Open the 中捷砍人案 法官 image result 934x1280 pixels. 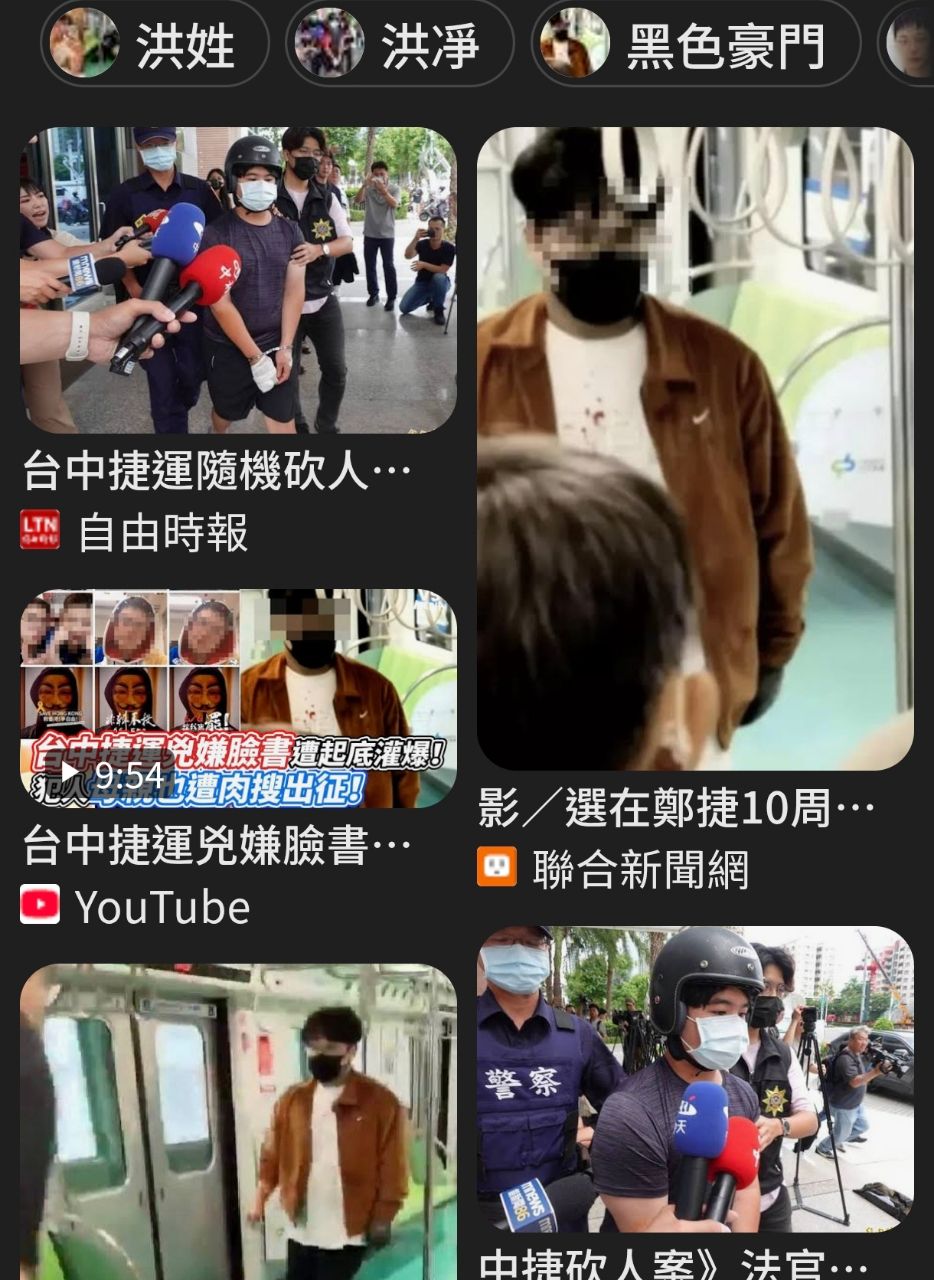click(x=695, y=1078)
